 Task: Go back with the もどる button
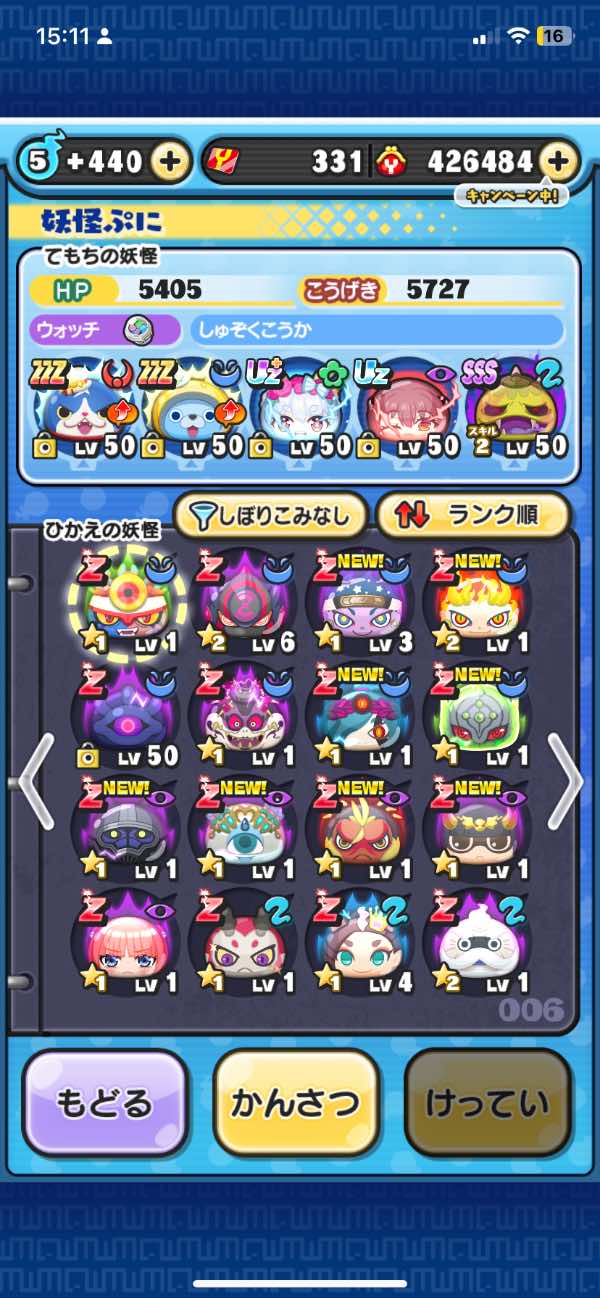click(x=105, y=1103)
